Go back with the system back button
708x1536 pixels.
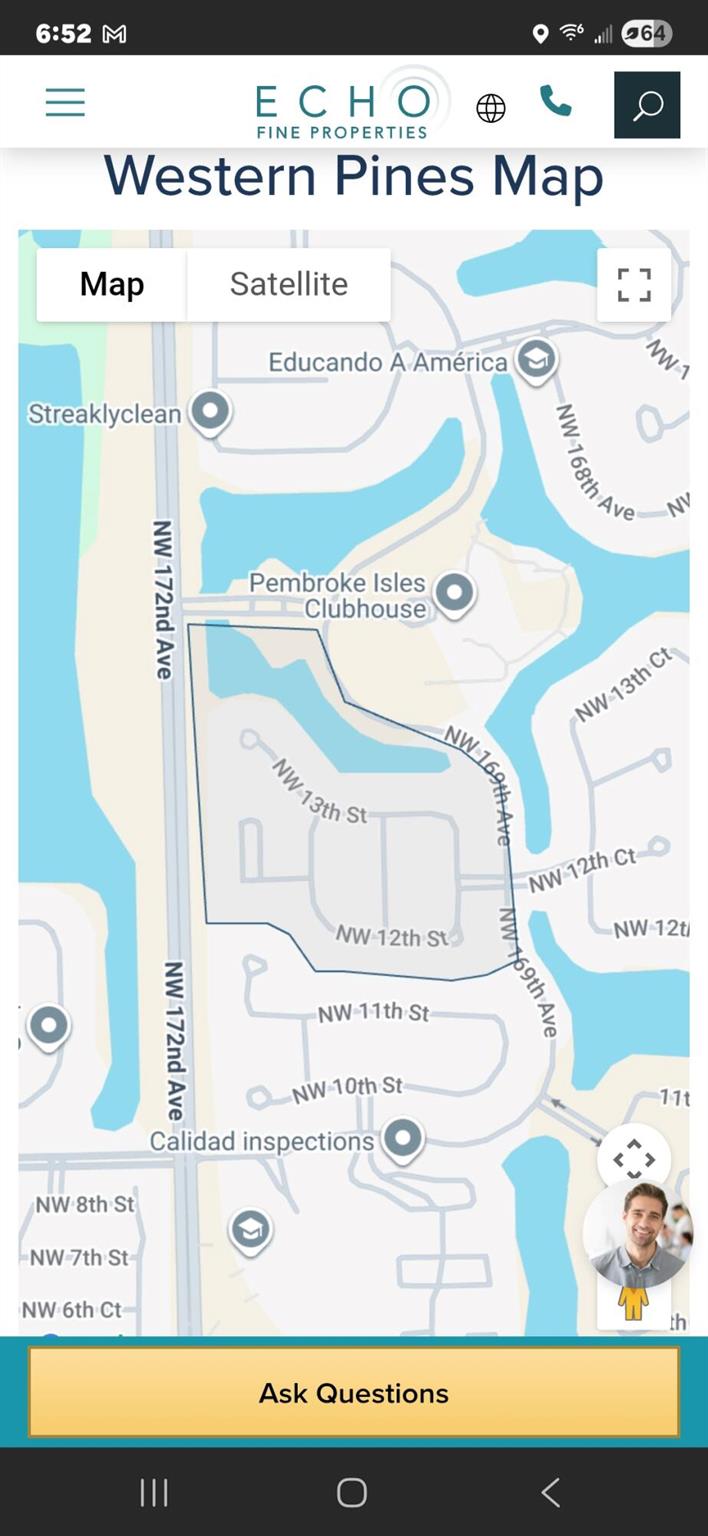pos(550,1492)
